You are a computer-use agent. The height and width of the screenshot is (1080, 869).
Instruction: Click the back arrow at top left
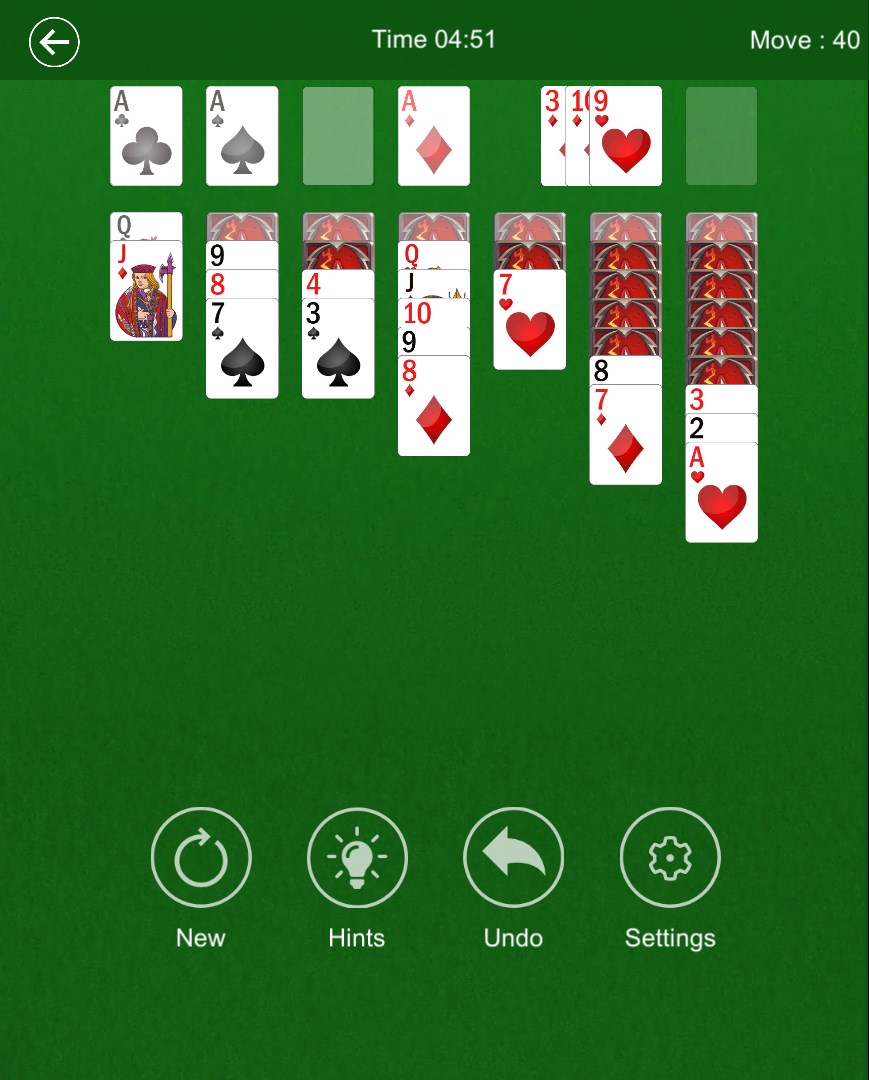(54, 42)
